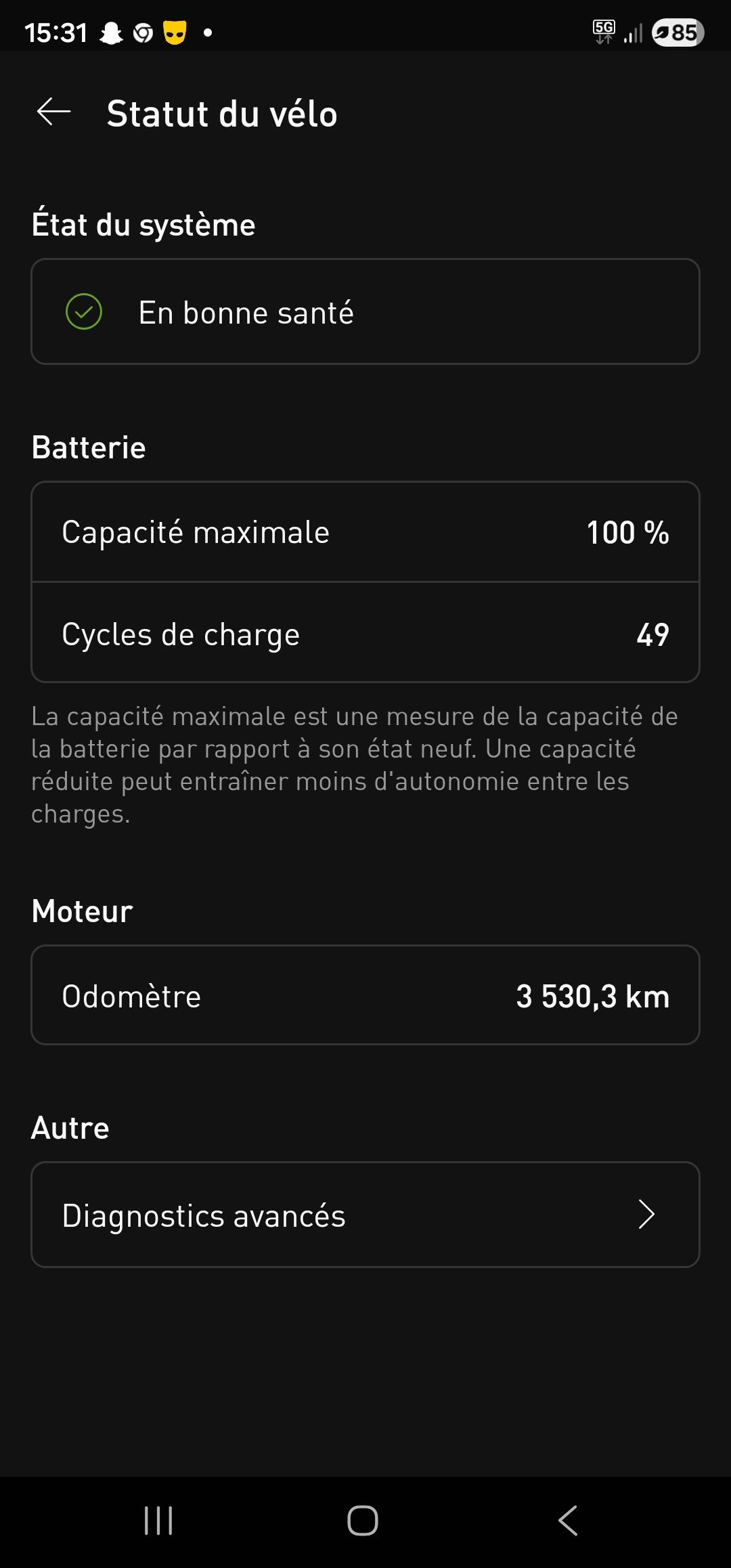Open recent apps from navigation bar

coord(158,1521)
